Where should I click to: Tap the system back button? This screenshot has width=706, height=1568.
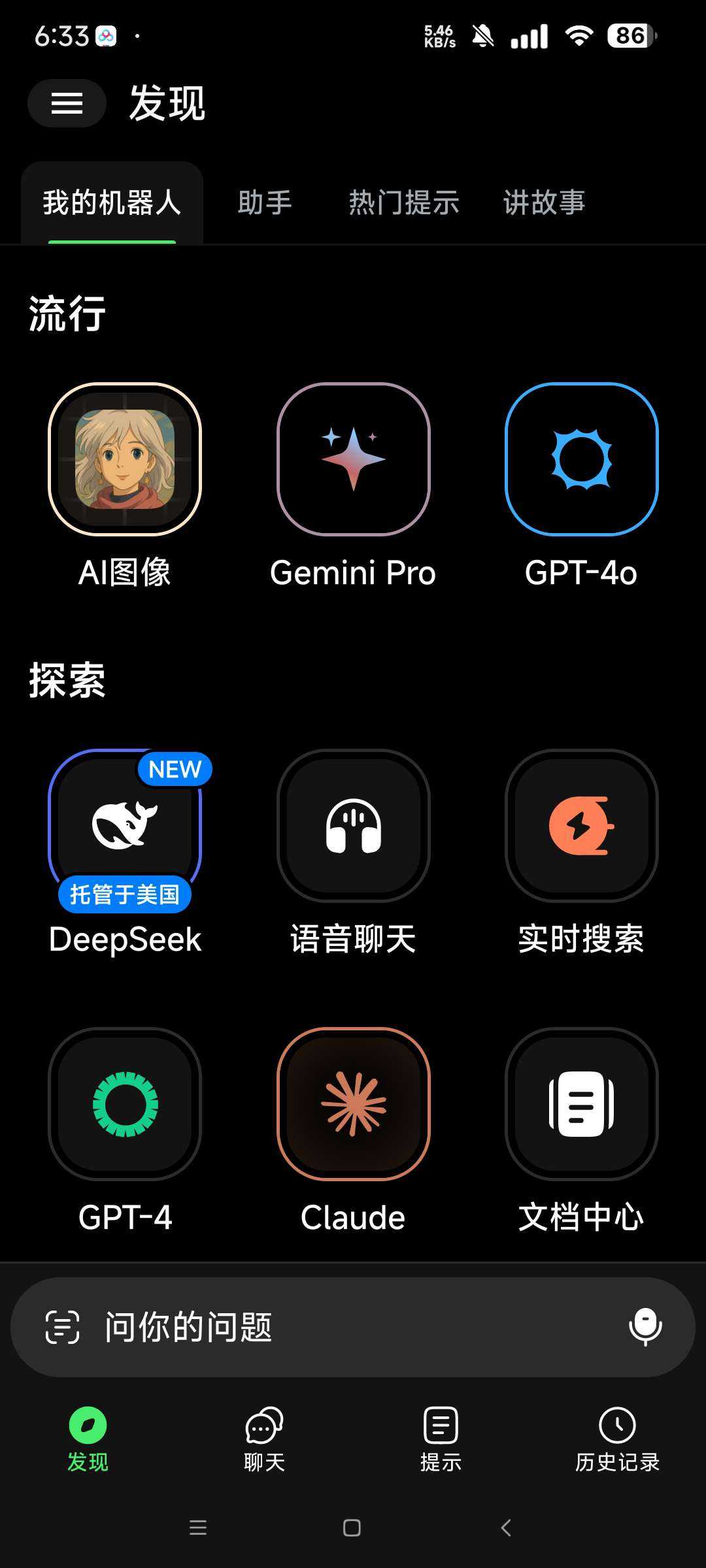(505, 1527)
